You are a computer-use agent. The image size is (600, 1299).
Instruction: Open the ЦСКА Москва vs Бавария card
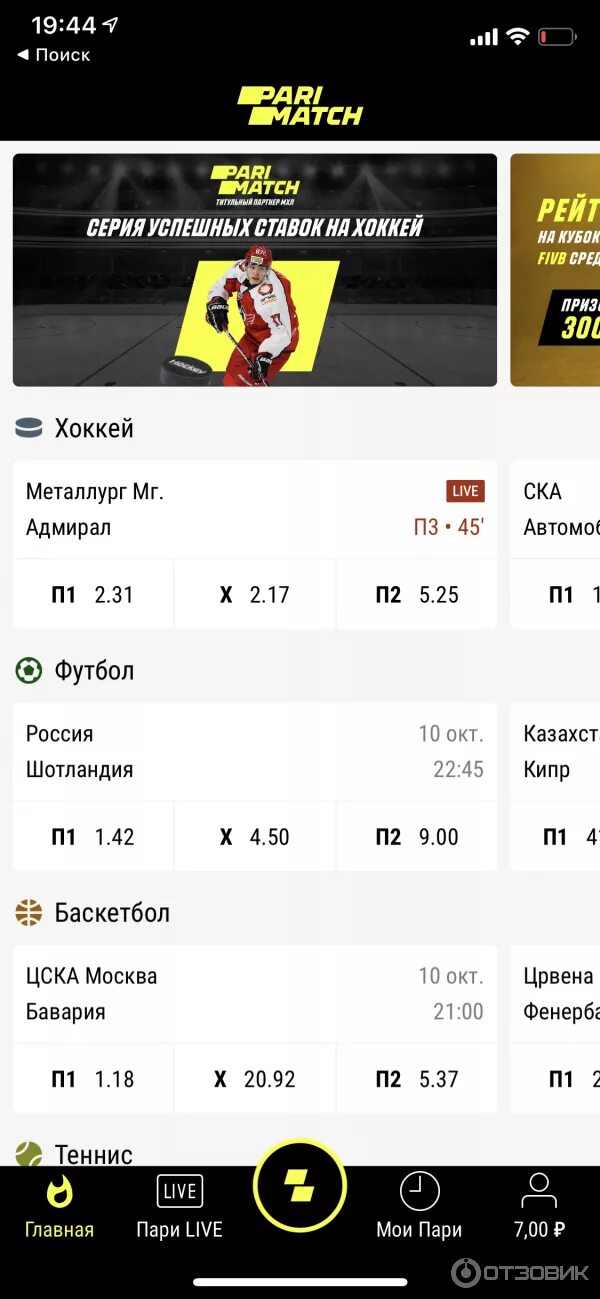click(x=255, y=993)
